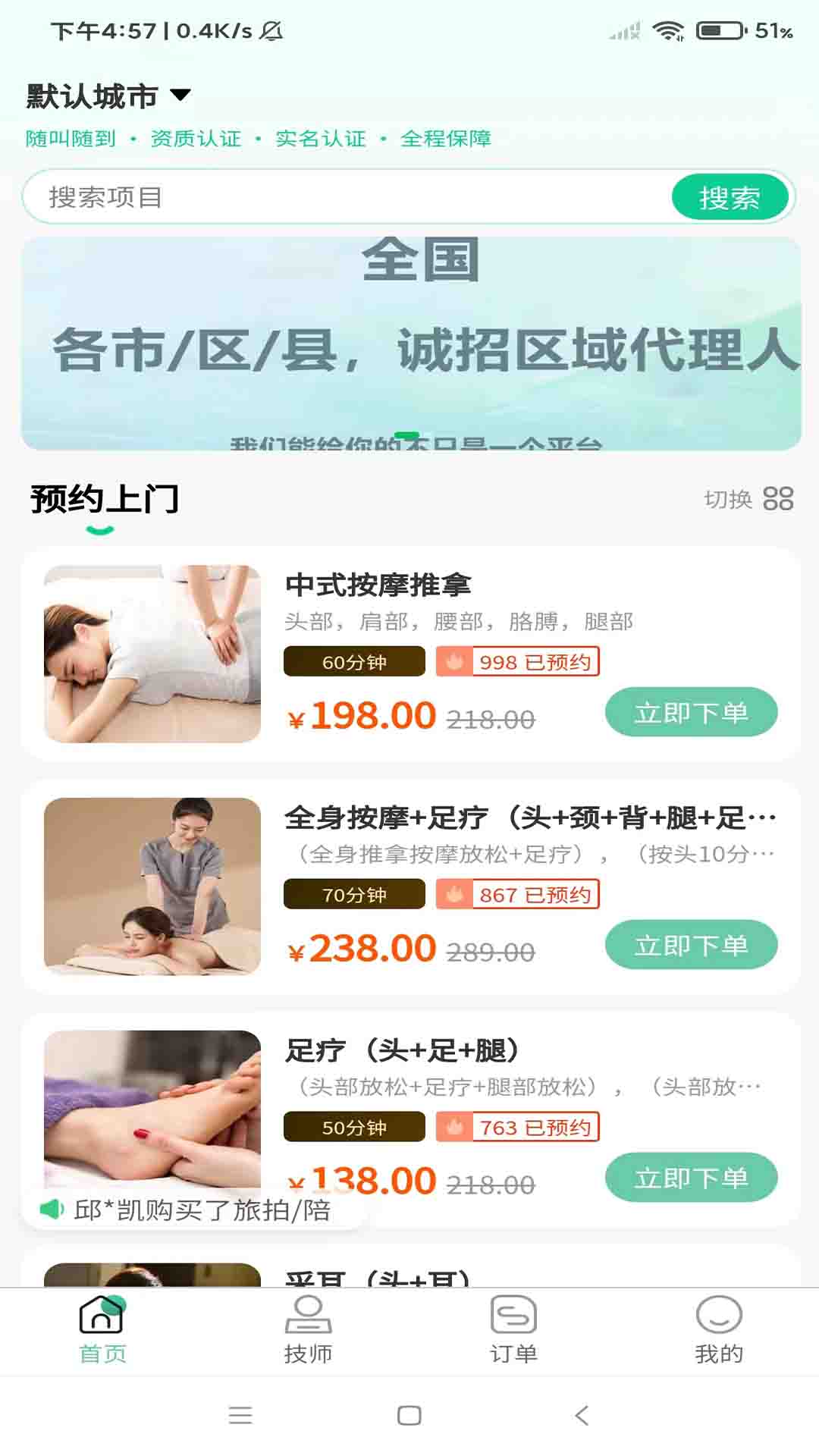The width and height of the screenshot is (819, 1456).
Task: Tap the system back button
Action: 582,1415
